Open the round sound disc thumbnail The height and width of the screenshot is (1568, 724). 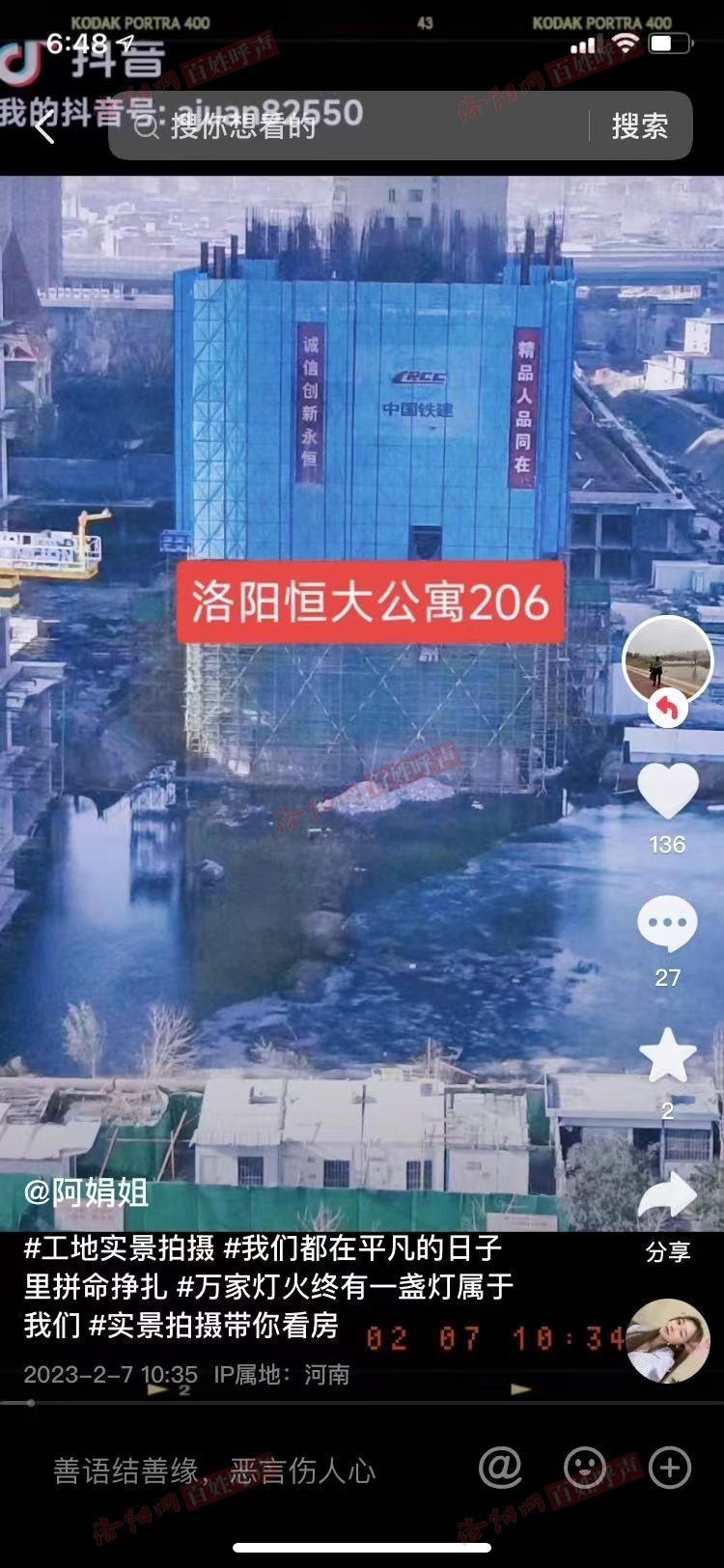point(667,1341)
